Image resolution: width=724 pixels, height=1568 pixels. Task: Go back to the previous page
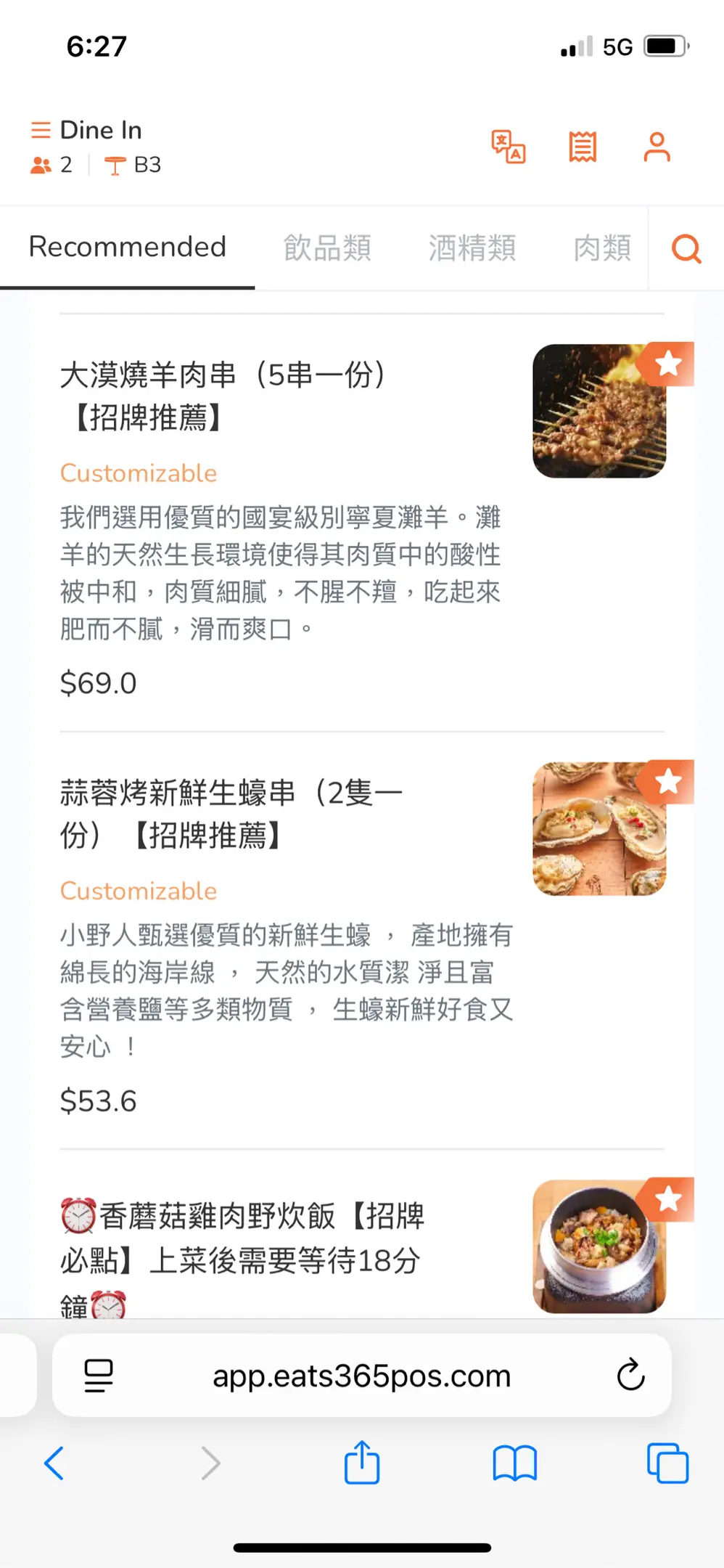pos(54,1463)
